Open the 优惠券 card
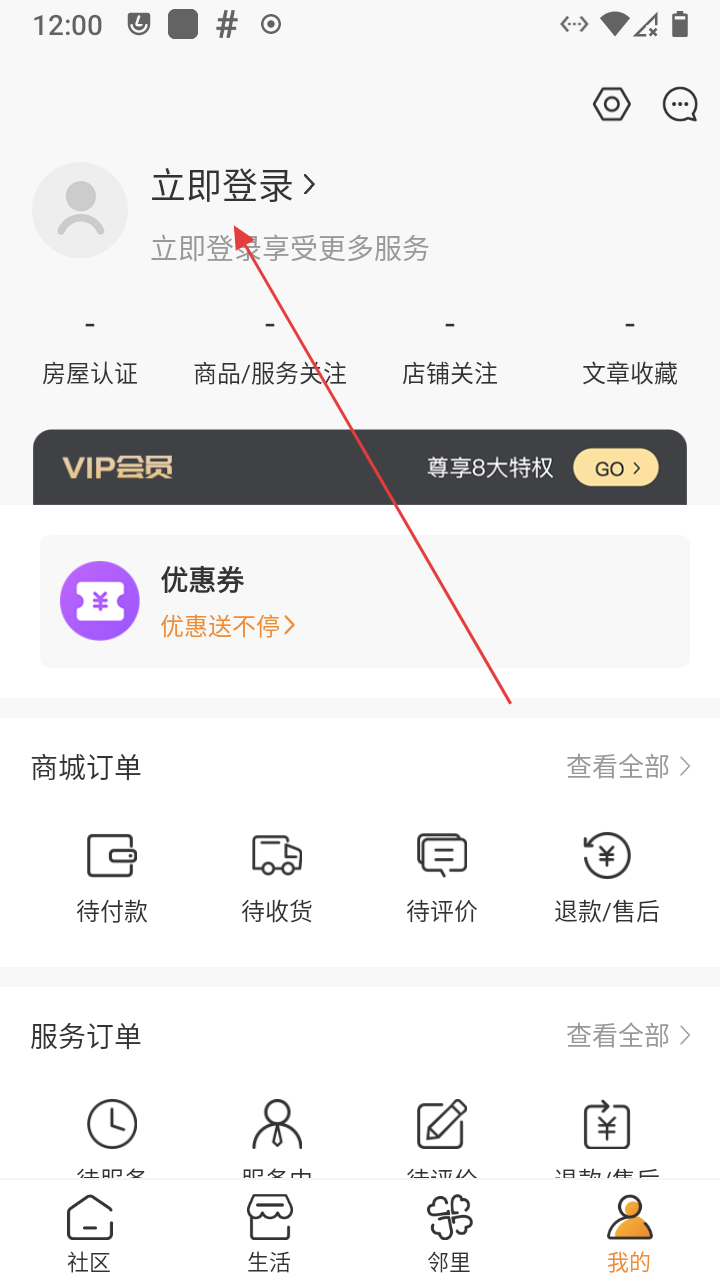Image resolution: width=720 pixels, height=1280 pixels. (x=364, y=601)
